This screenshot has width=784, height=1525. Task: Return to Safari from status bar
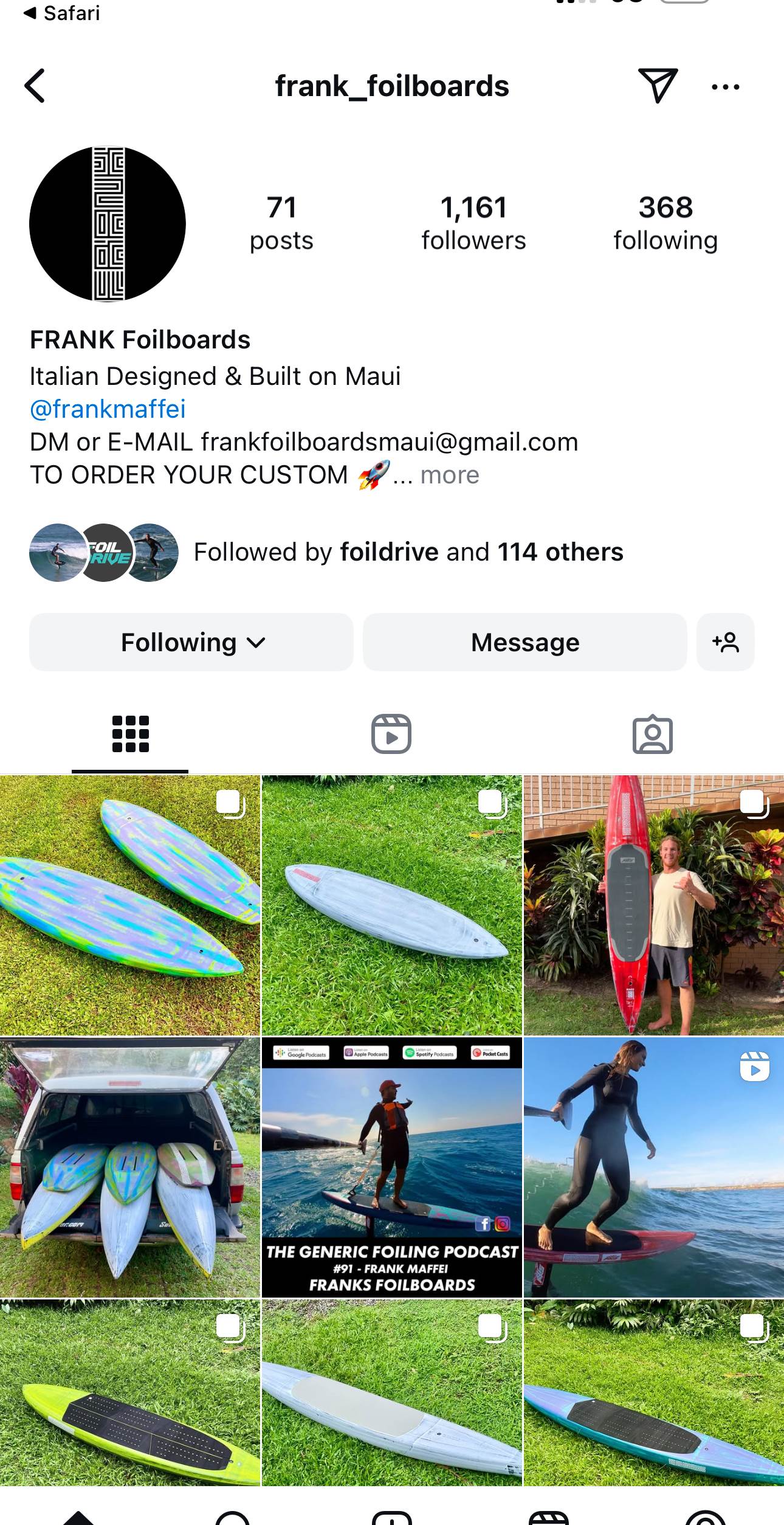coord(61,13)
